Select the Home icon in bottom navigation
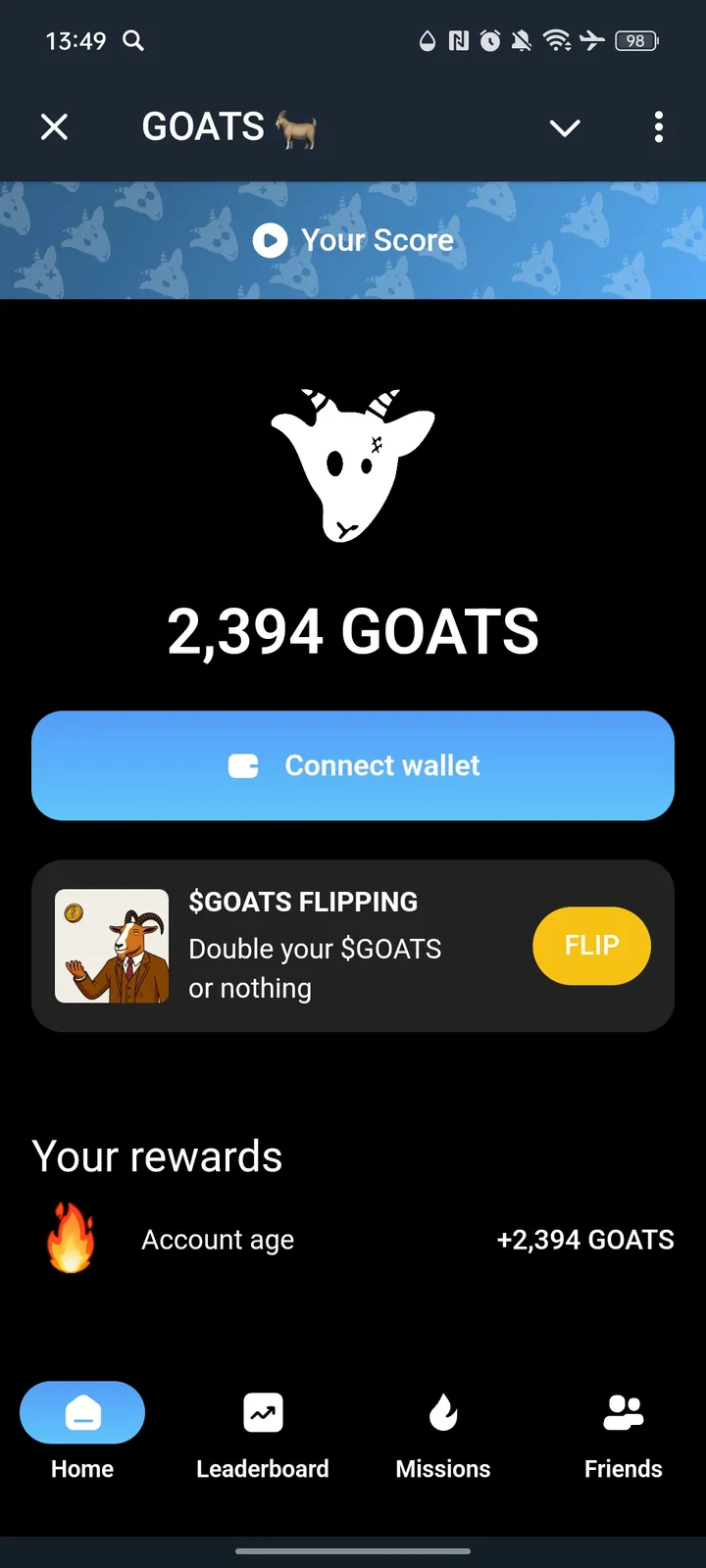 [82, 1412]
